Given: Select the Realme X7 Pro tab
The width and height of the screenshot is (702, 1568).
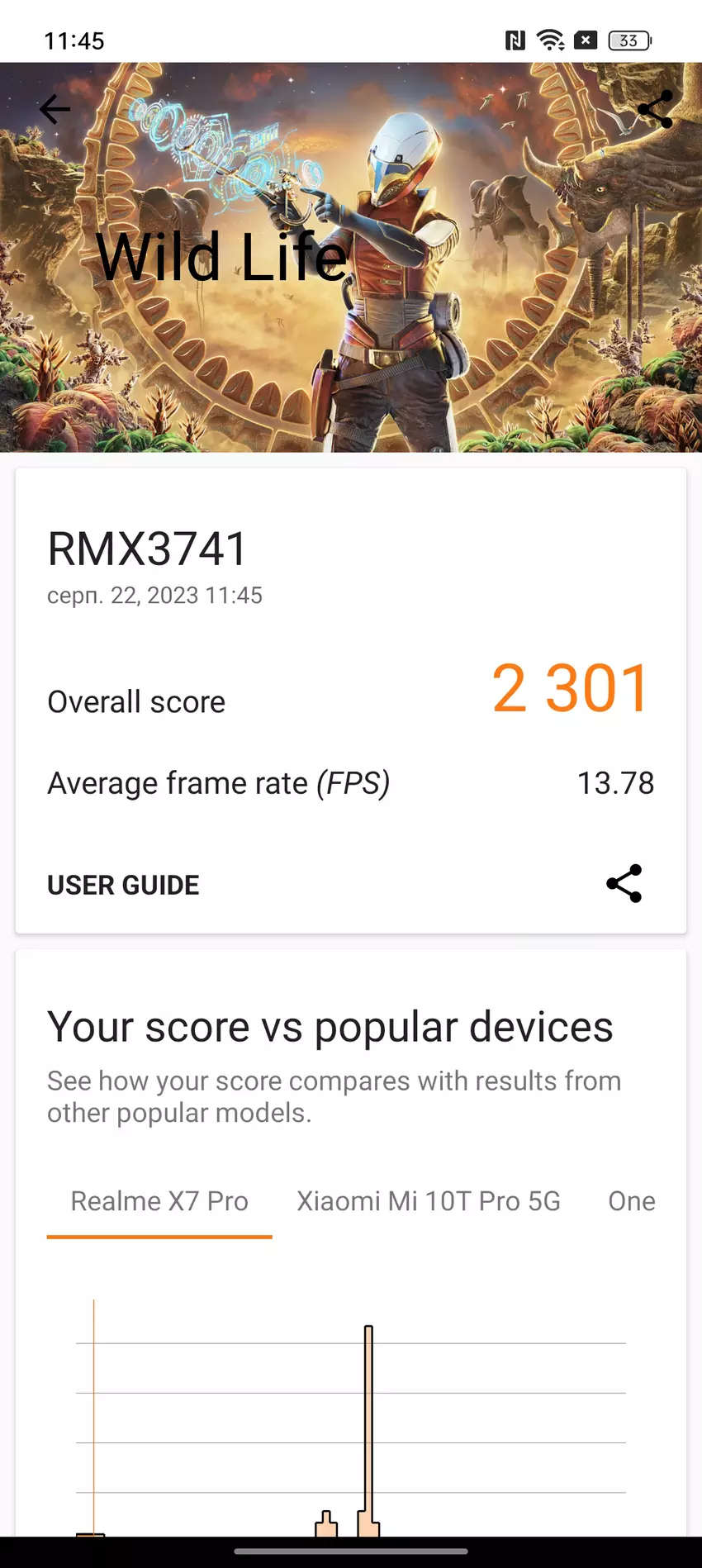Looking at the screenshot, I should (x=159, y=1200).
